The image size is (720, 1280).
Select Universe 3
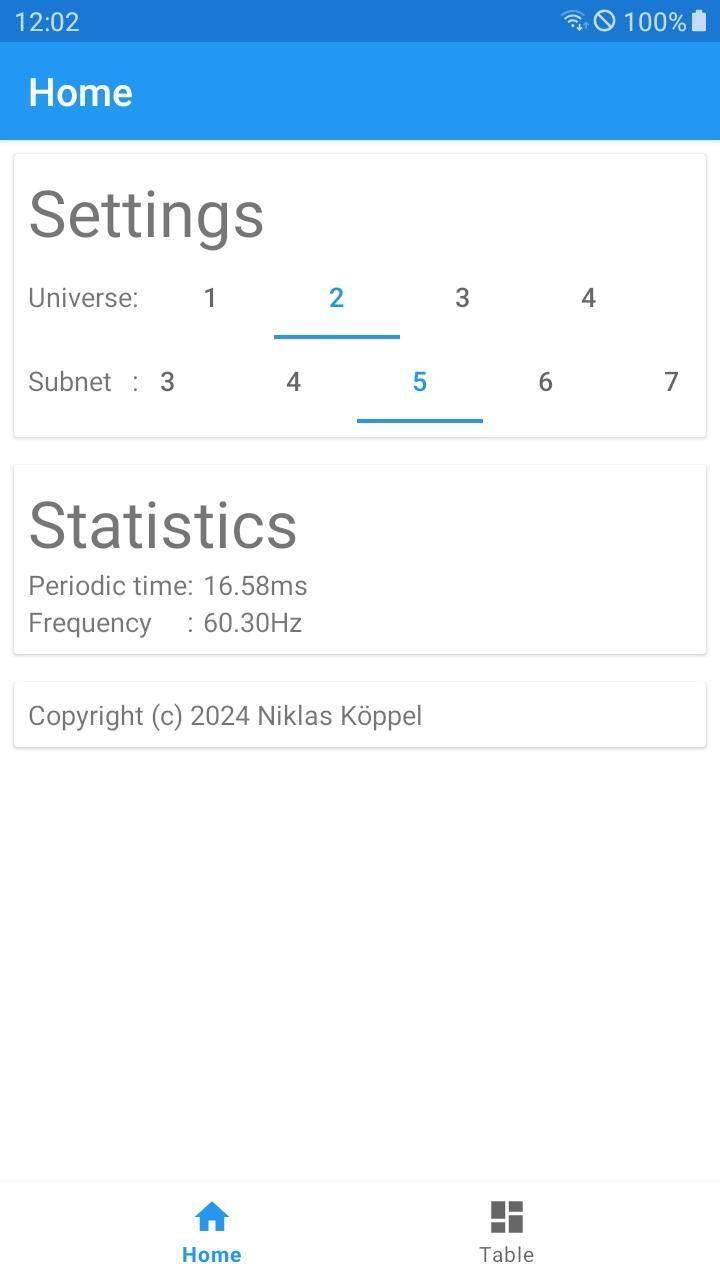[462, 297]
